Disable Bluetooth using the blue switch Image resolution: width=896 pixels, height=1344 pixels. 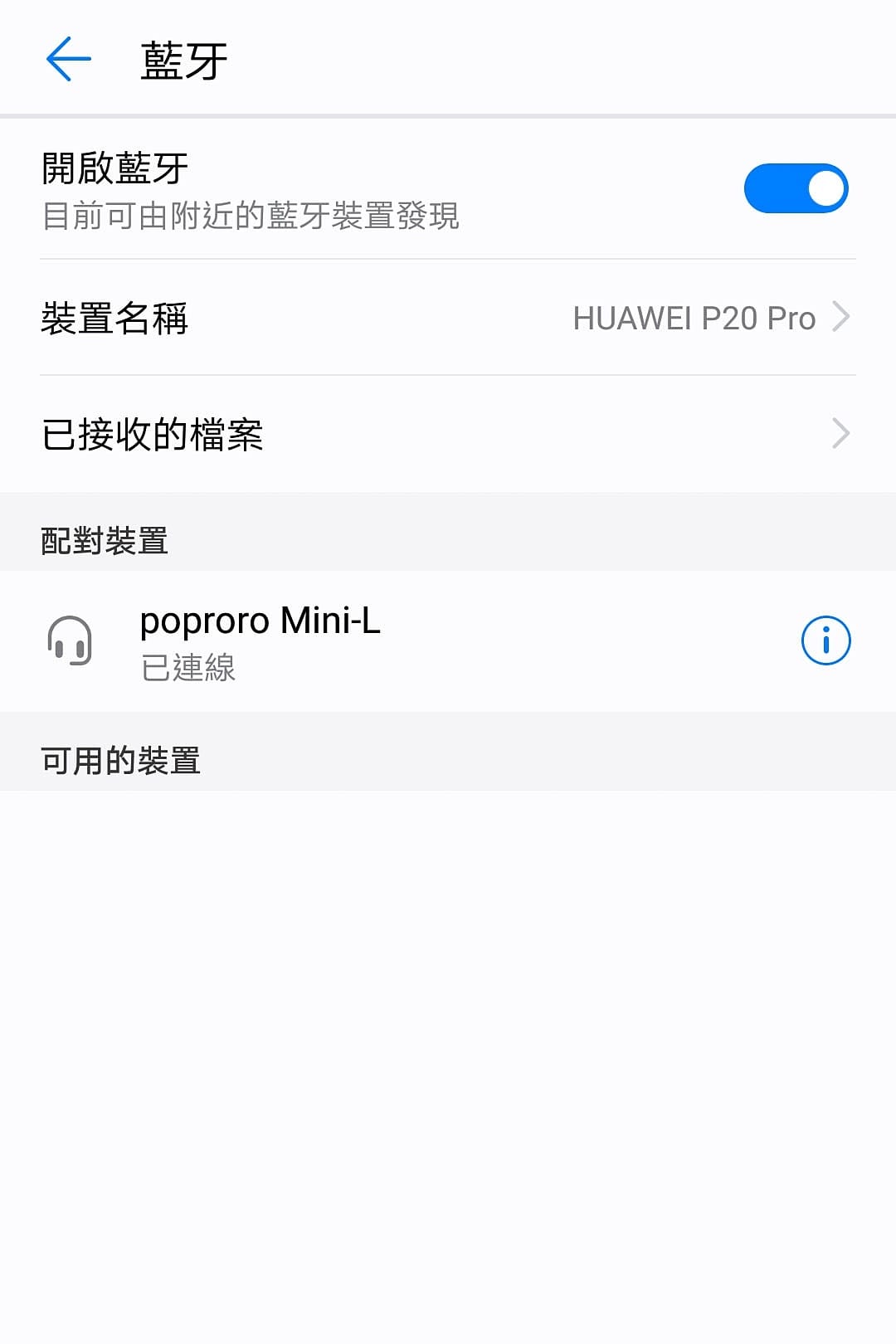point(795,187)
